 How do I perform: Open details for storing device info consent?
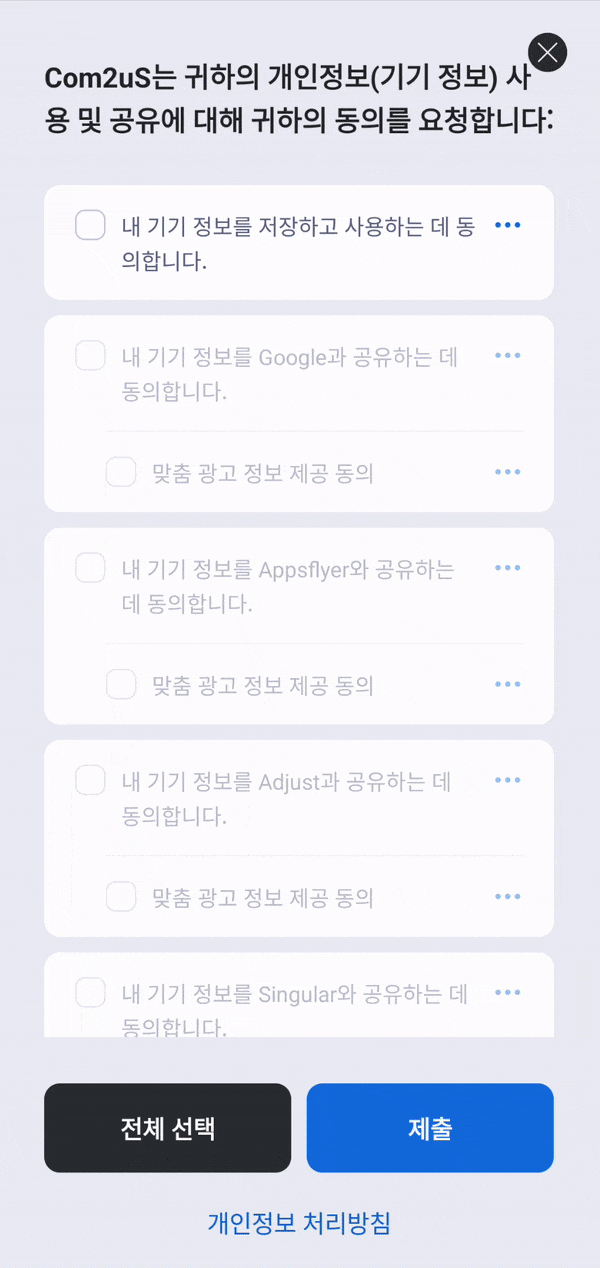(508, 225)
